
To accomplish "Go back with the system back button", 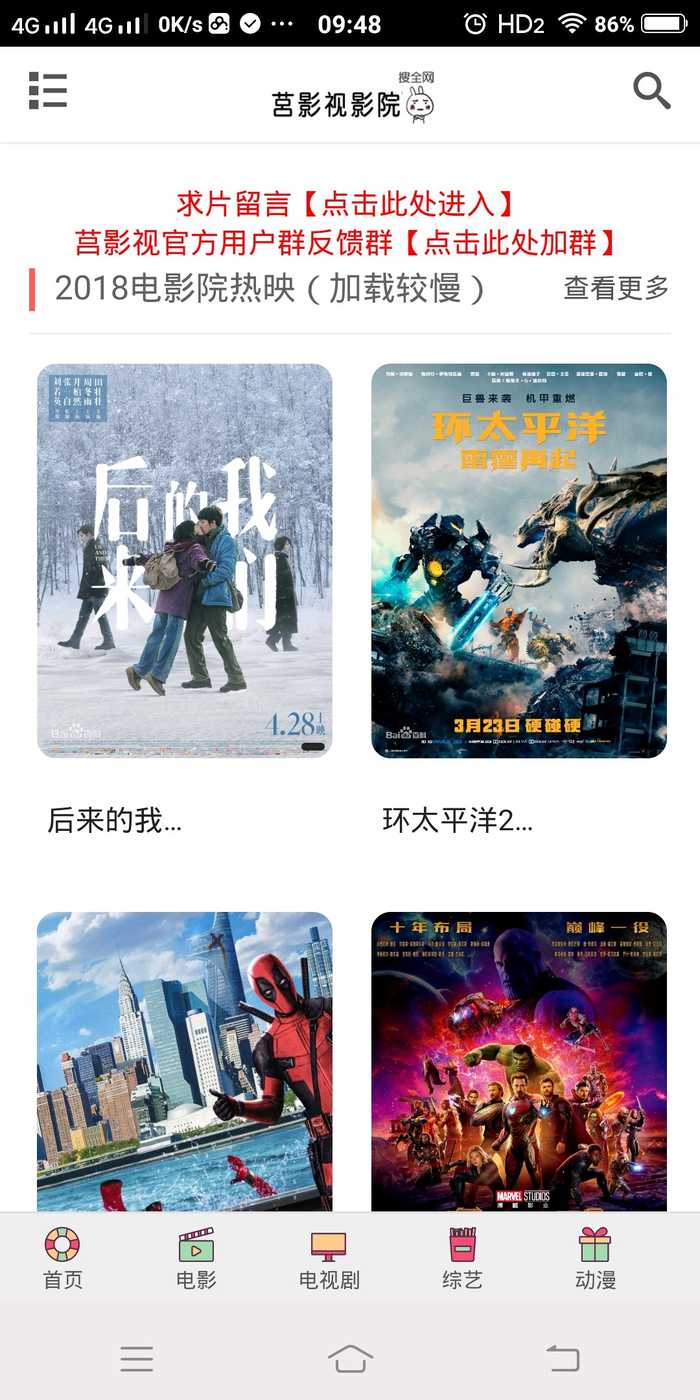I will 563,1358.
